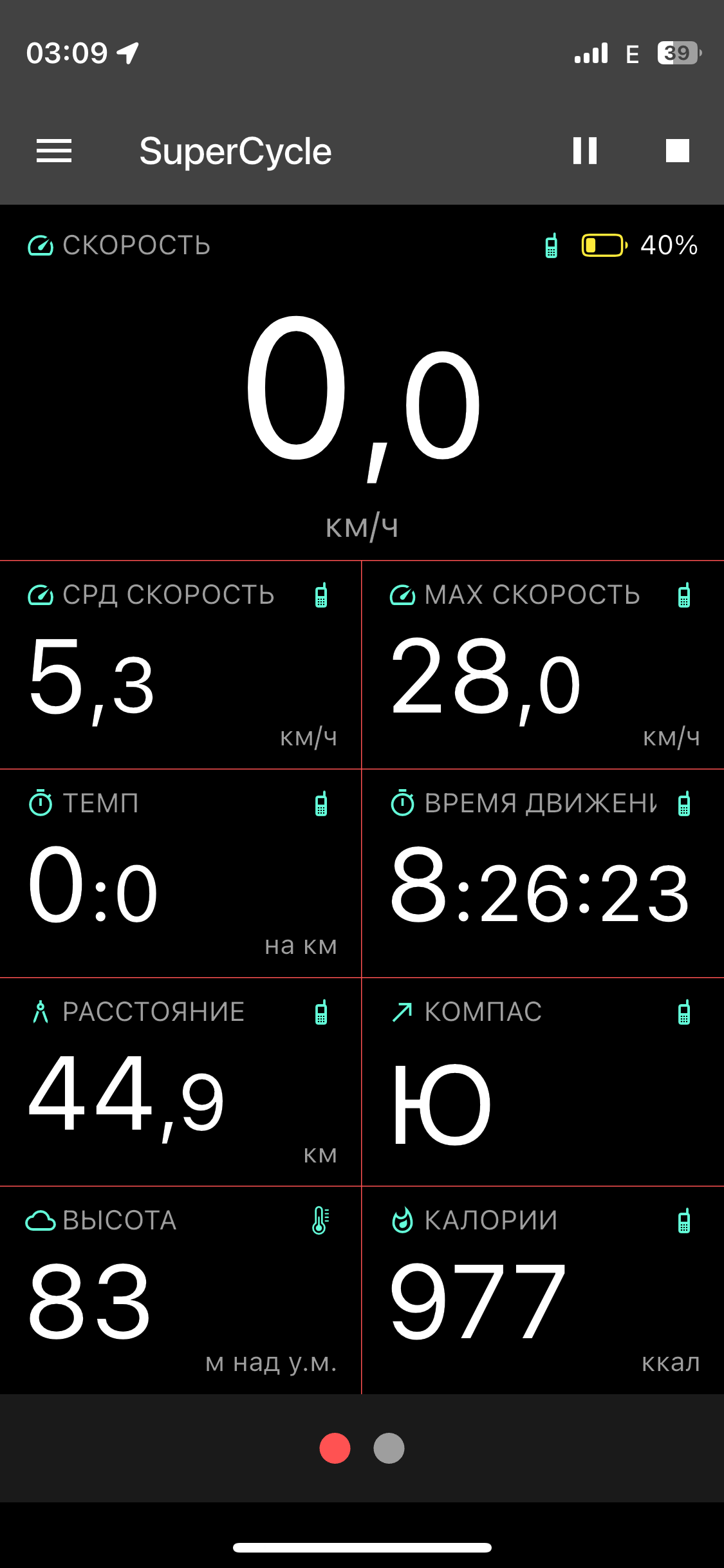Open the Расстояние distance tile
724x1568 pixels.
pos(180,1083)
